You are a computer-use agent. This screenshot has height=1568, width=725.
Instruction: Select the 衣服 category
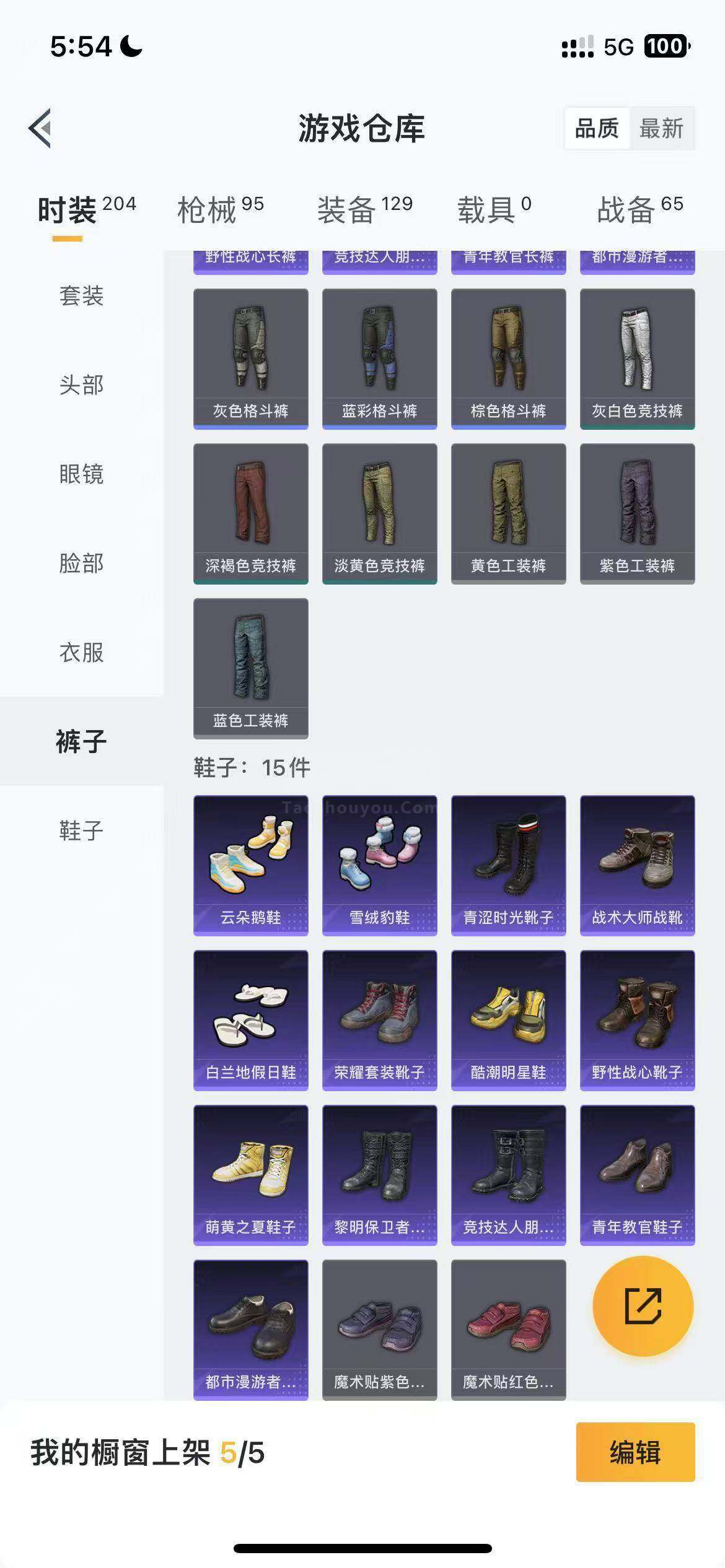[x=81, y=653]
